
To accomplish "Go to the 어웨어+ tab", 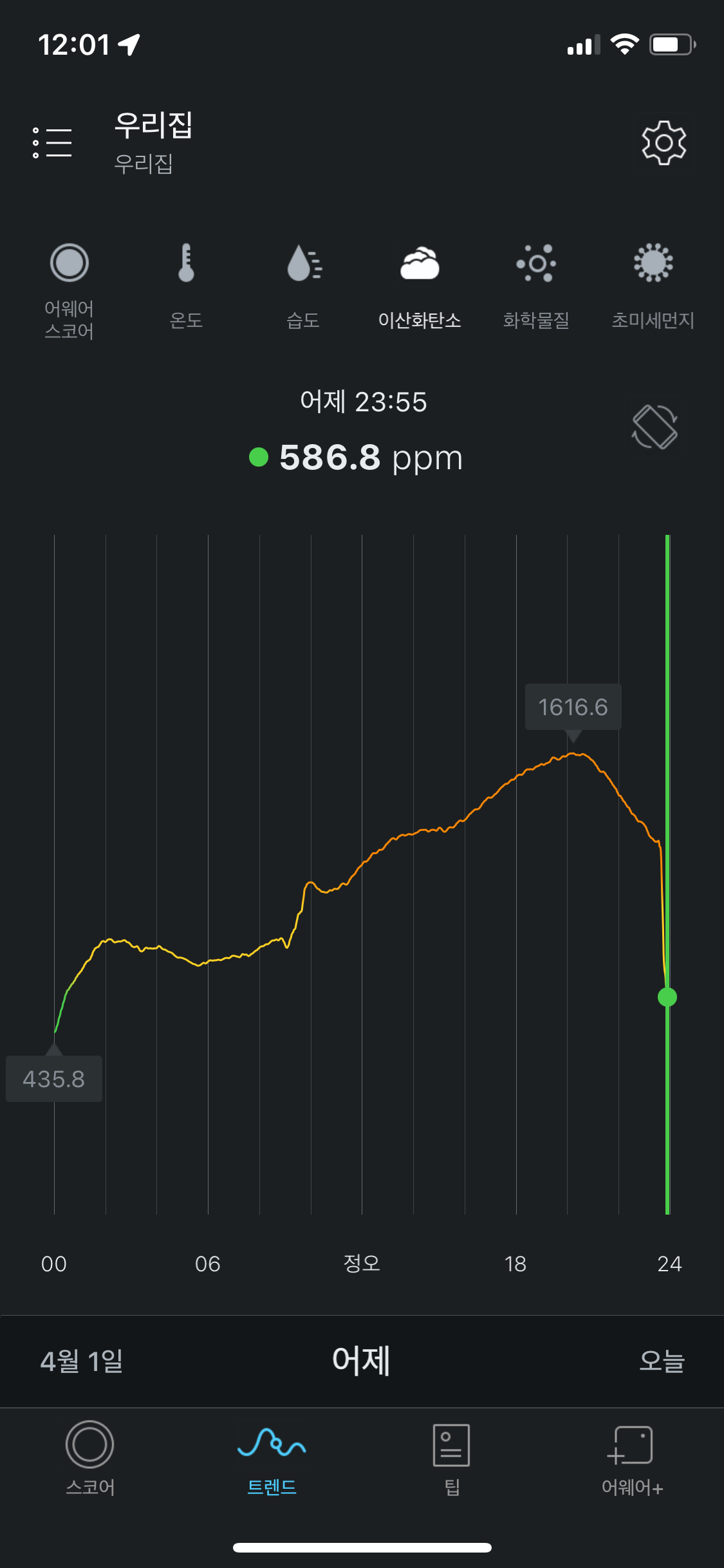I will click(632, 1459).
